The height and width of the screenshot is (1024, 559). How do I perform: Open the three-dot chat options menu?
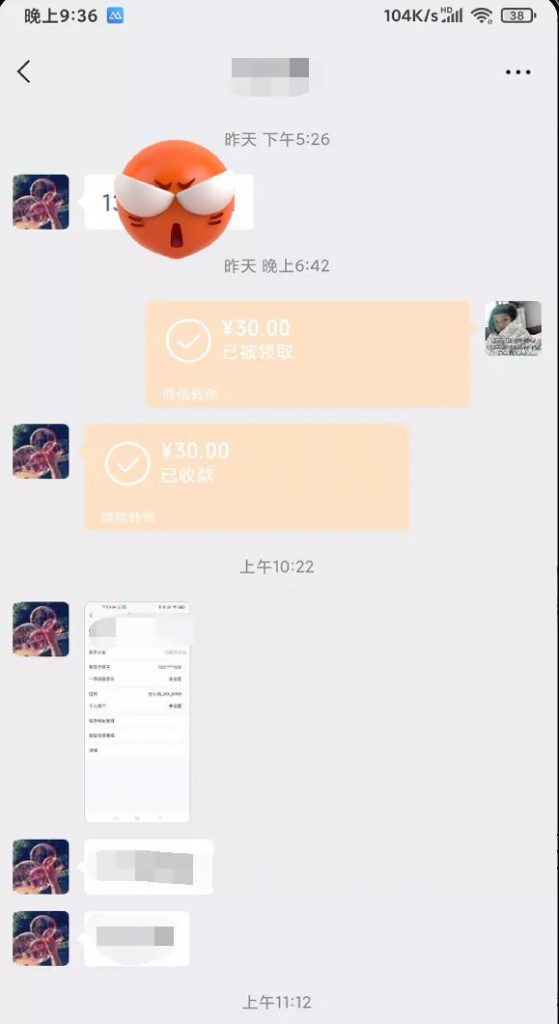tap(518, 72)
